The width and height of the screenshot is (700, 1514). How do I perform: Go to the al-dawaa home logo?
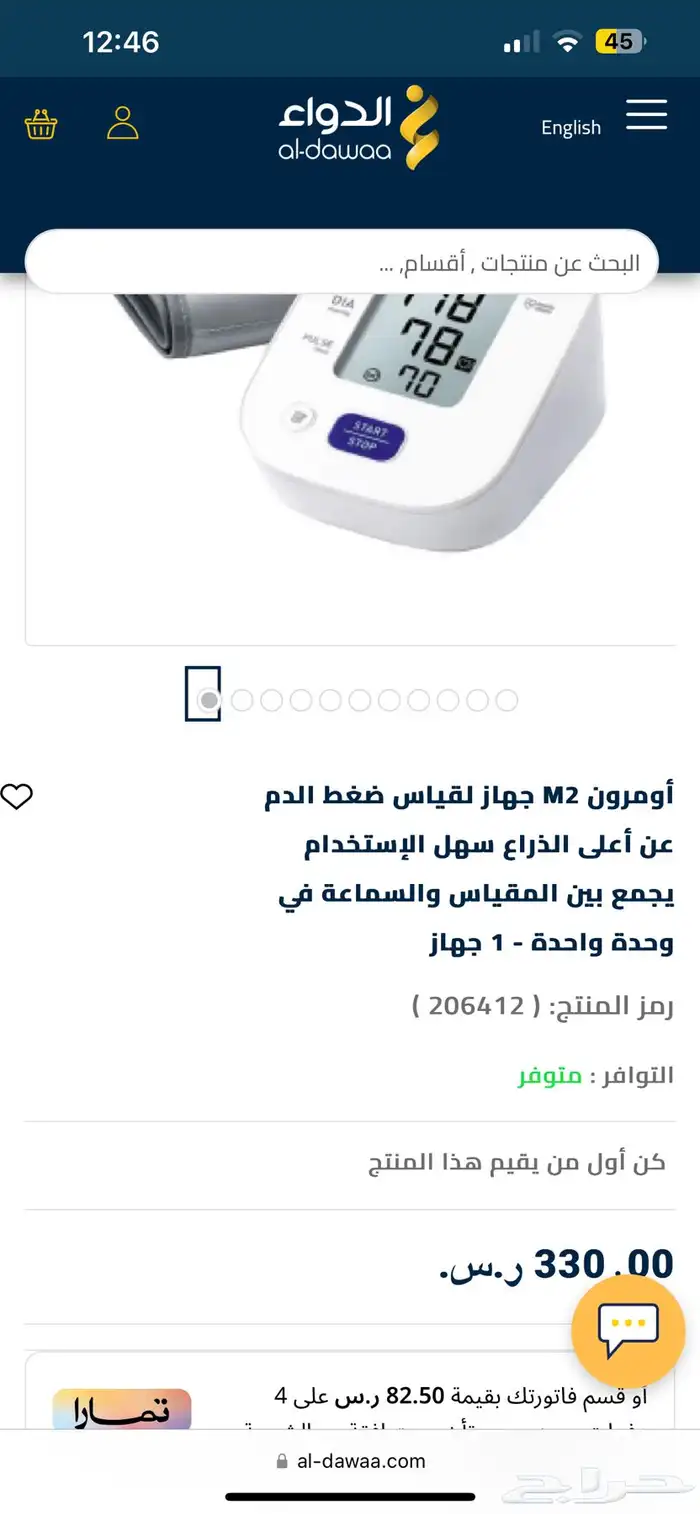pos(359,127)
